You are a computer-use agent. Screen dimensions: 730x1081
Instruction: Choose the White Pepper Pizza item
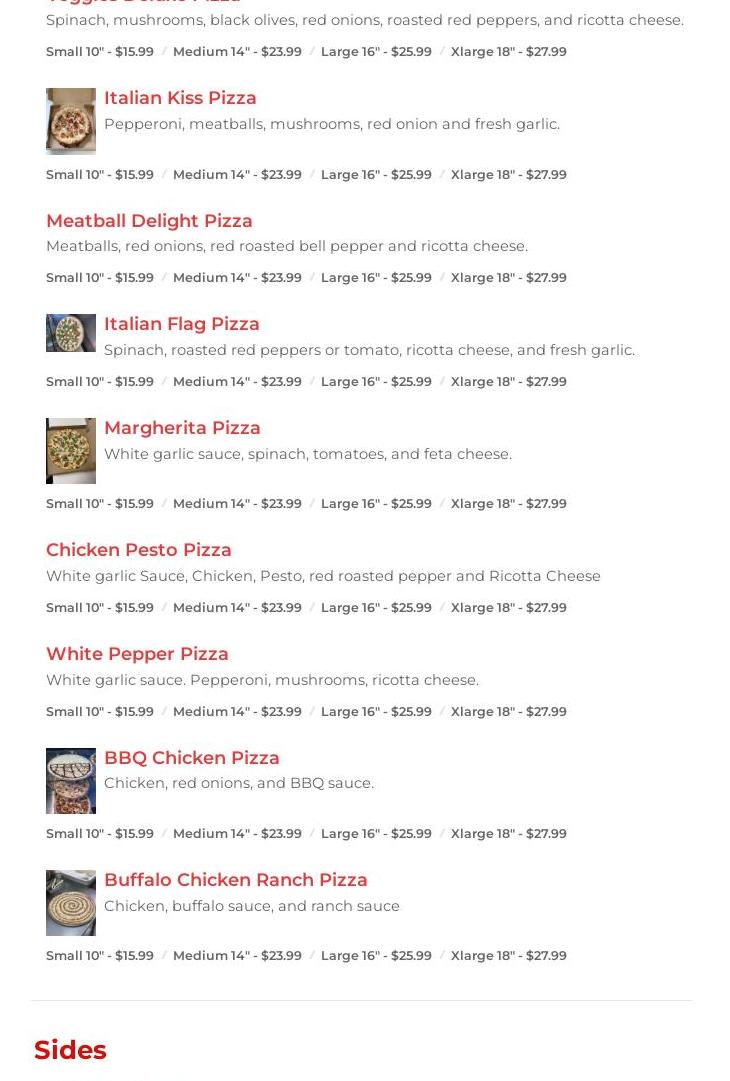137,654
